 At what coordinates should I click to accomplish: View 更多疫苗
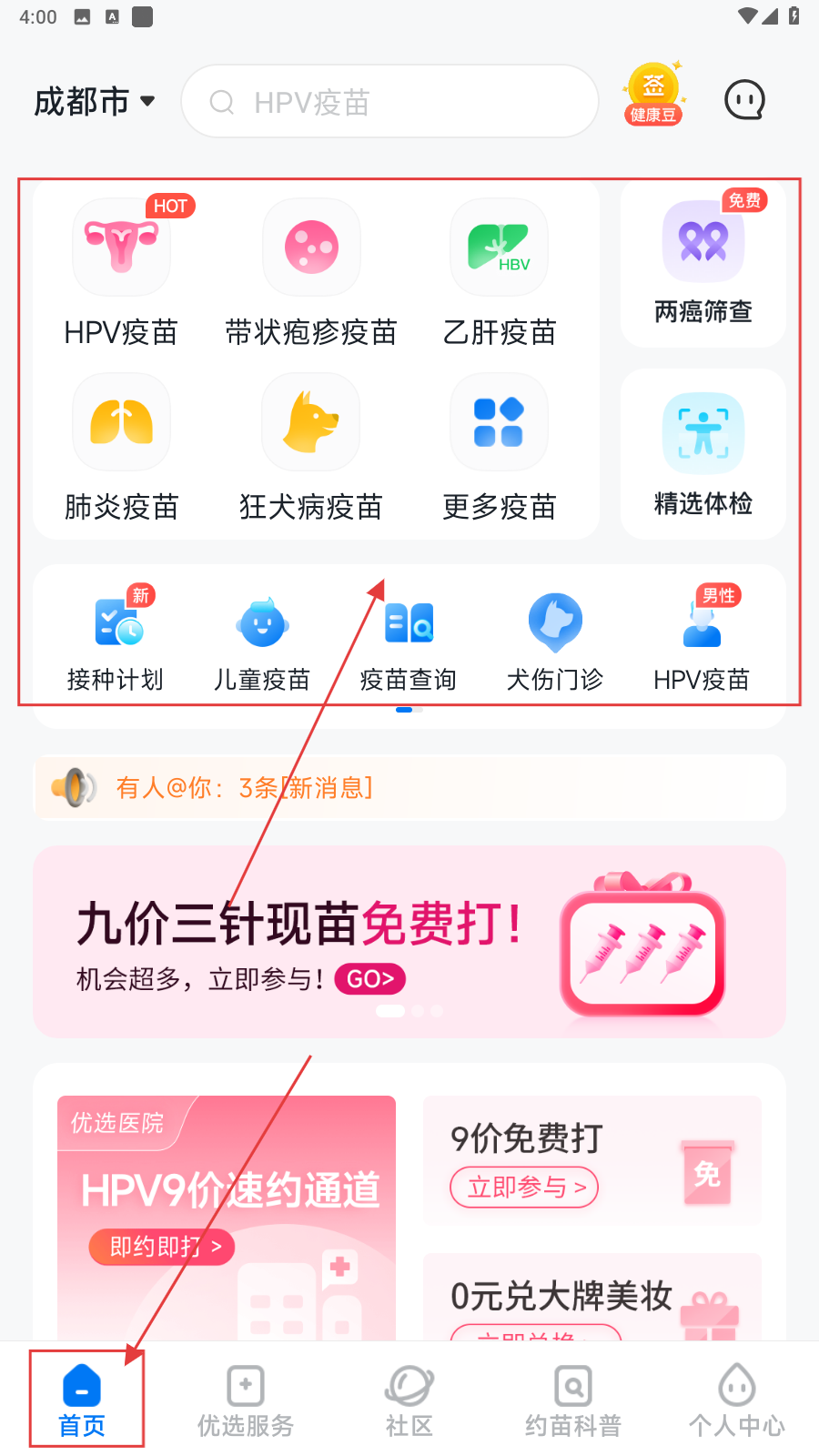click(499, 448)
